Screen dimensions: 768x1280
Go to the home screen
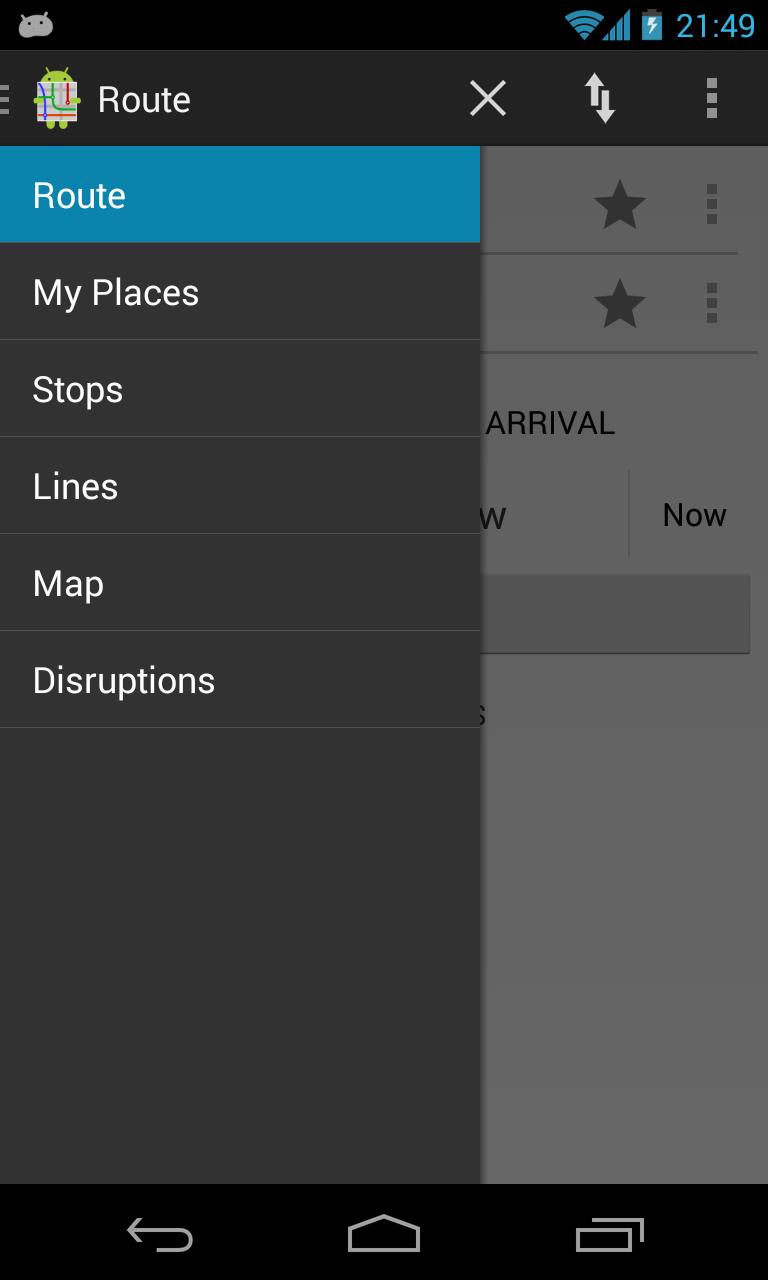[x=384, y=1236]
